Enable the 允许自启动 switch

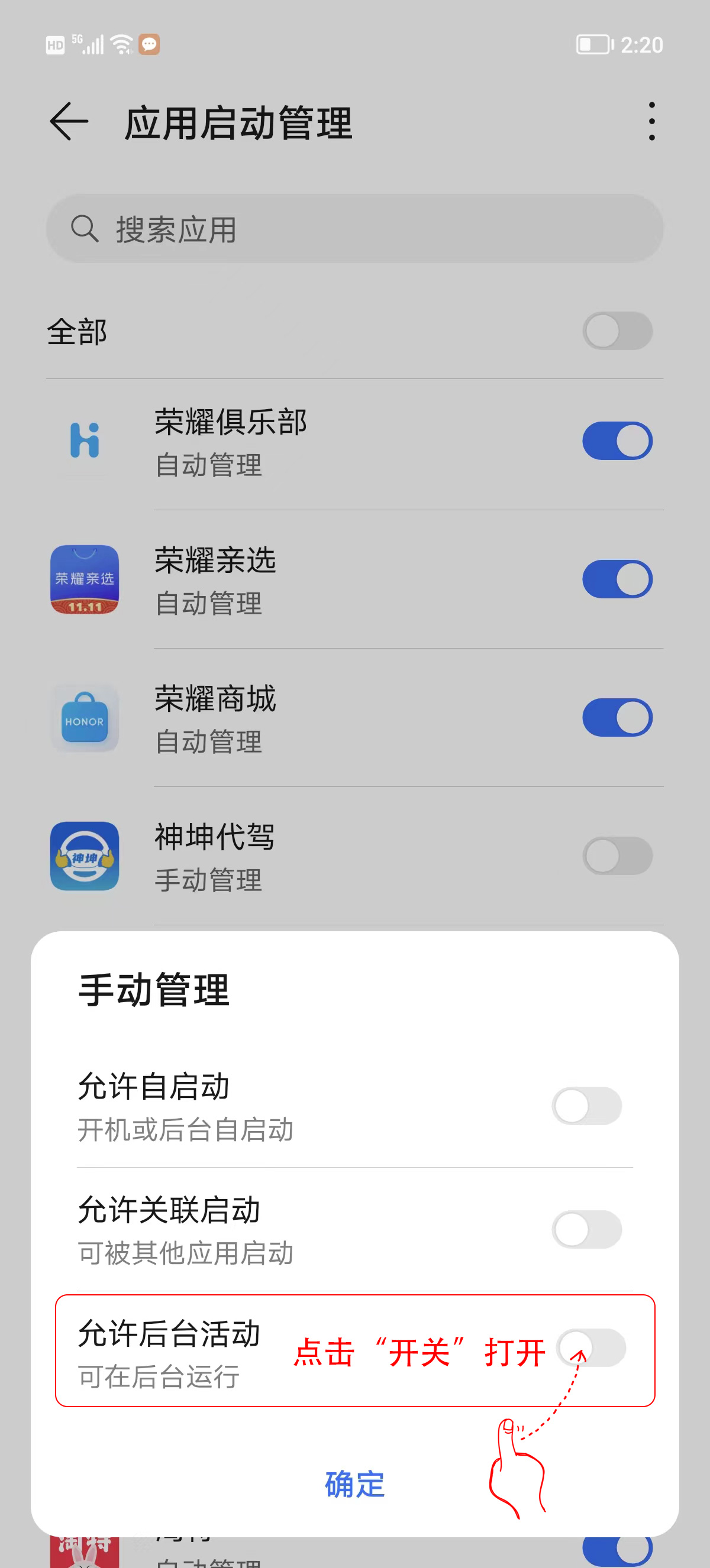[586, 1106]
